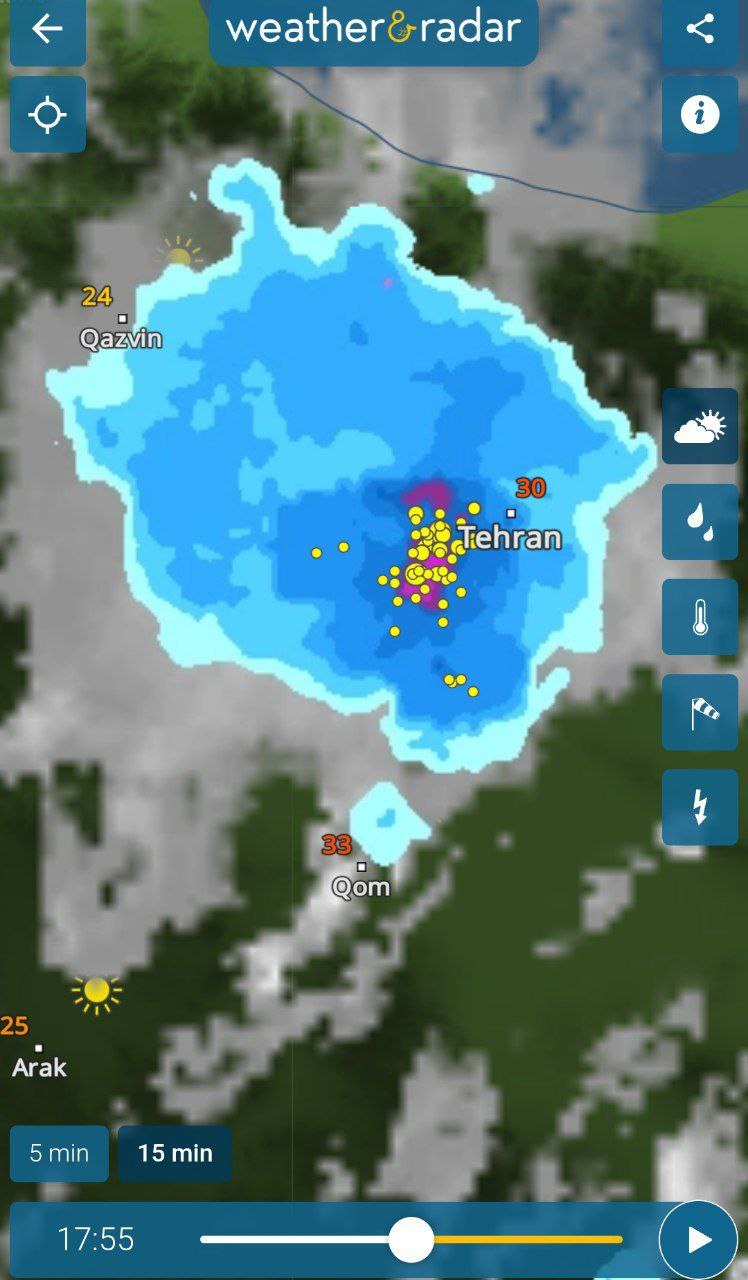
Task: Open the map info legend
Action: (x=700, y=115)
